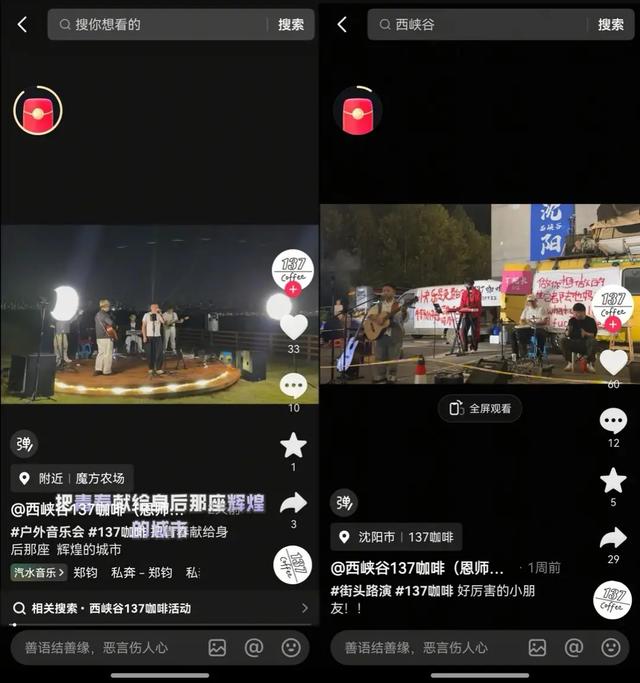Favorite the video with 5 stars
The width and height of the screenshot is (640, 683).
[x=613, y=481]
